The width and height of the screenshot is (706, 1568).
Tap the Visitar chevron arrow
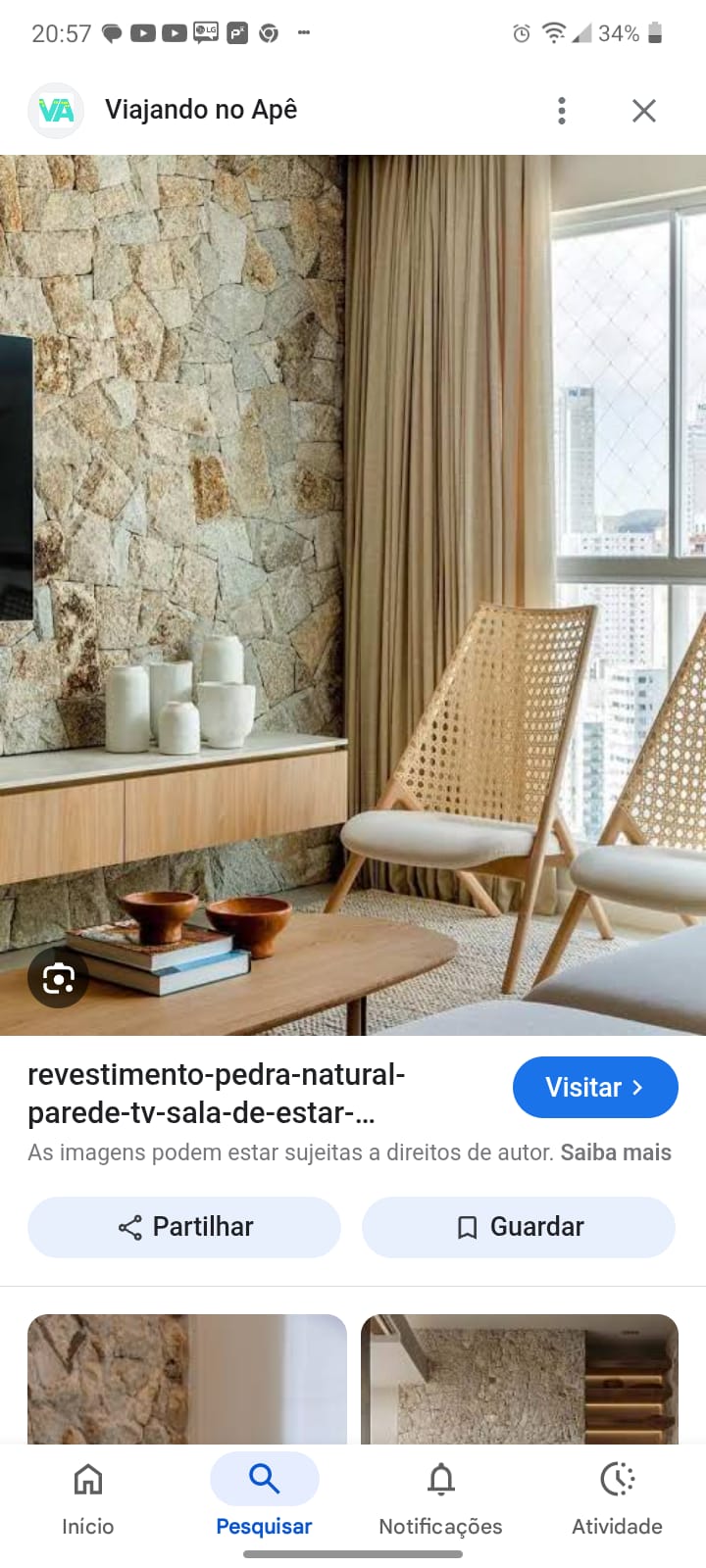[x=638, y=1087]
